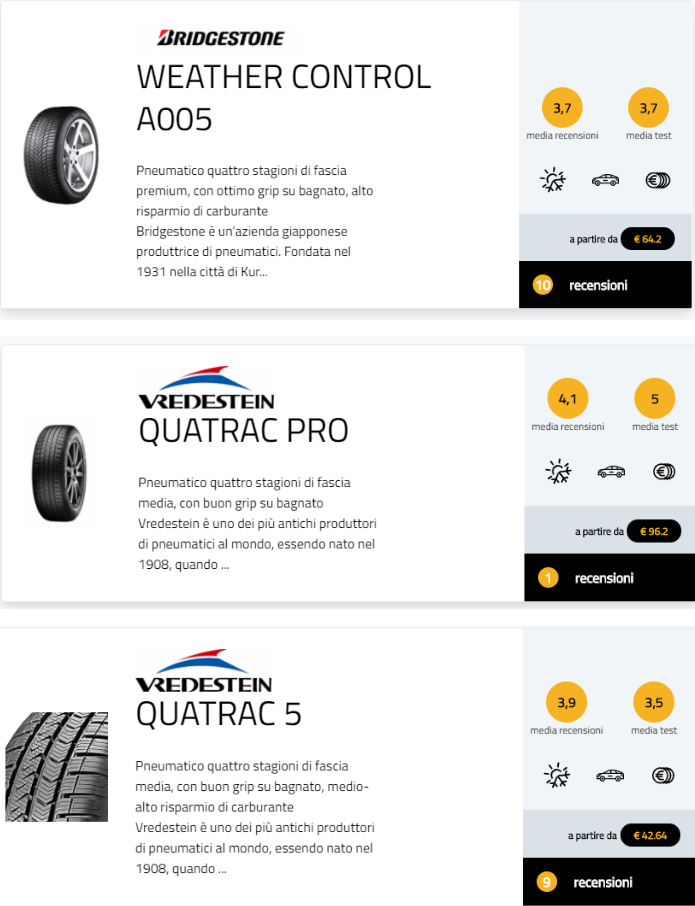View the 1 recensioni for Quatrac Pro

coord(603,578)
